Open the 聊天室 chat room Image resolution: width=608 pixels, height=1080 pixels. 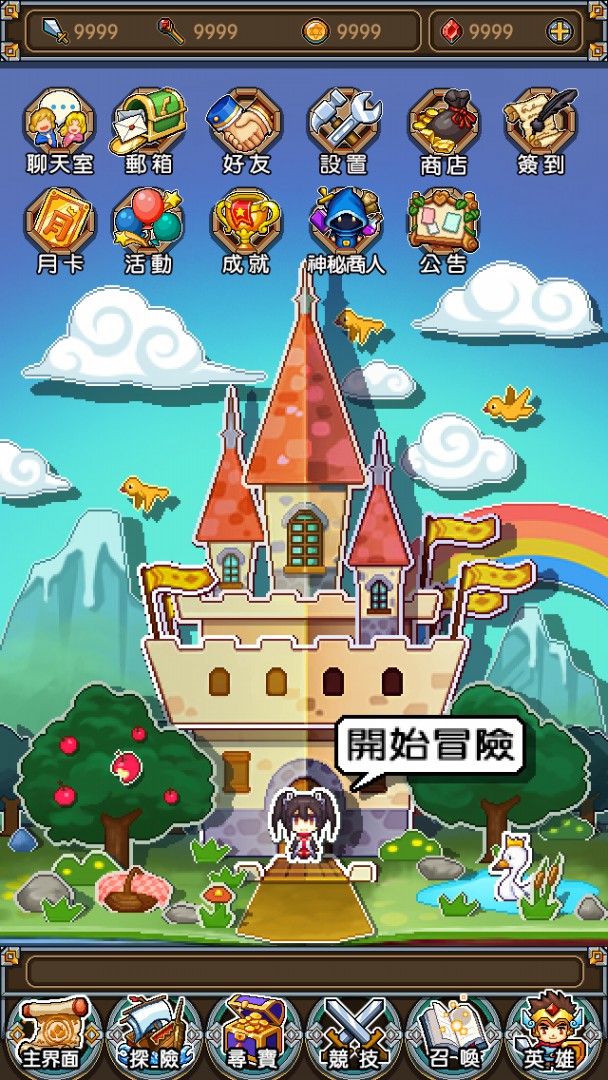click(x=59, y=128)
